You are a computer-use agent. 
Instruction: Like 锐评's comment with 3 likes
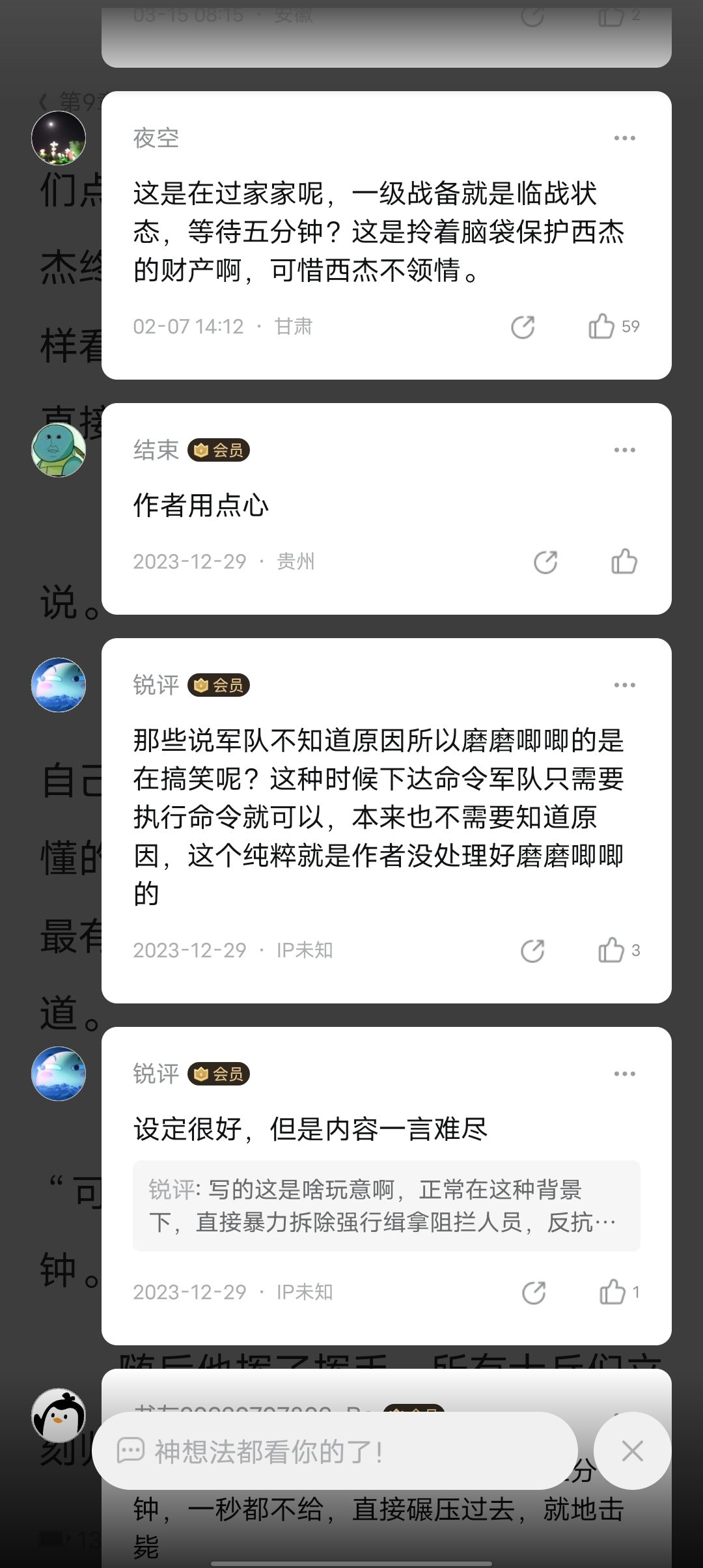coord(618,950)
